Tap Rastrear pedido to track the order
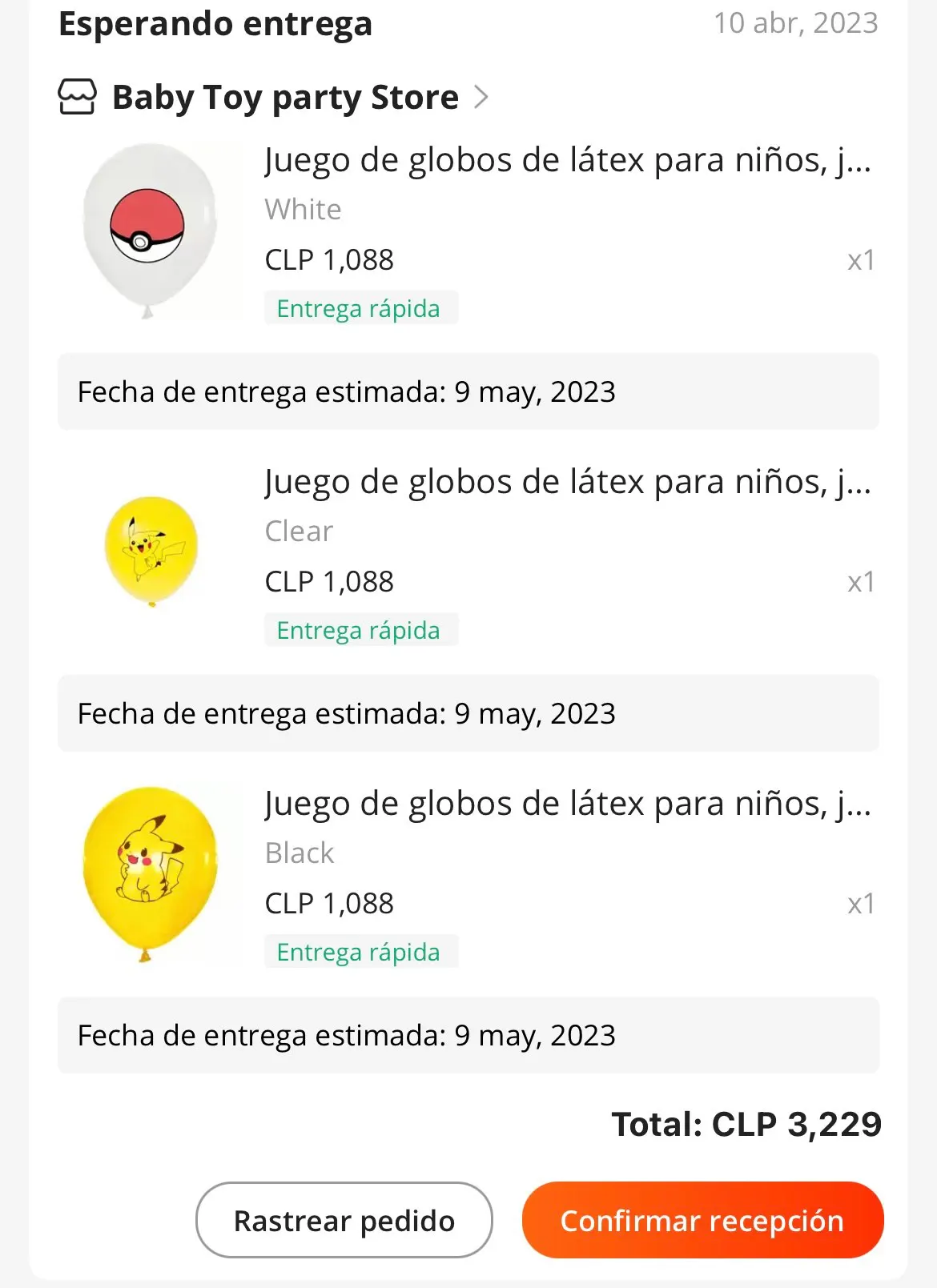 344,1220
